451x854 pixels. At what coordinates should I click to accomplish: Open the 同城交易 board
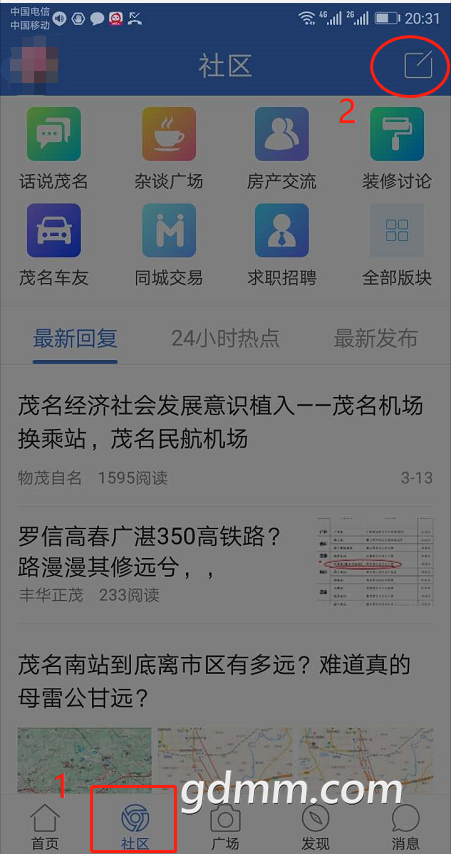(x=168, y=245)
